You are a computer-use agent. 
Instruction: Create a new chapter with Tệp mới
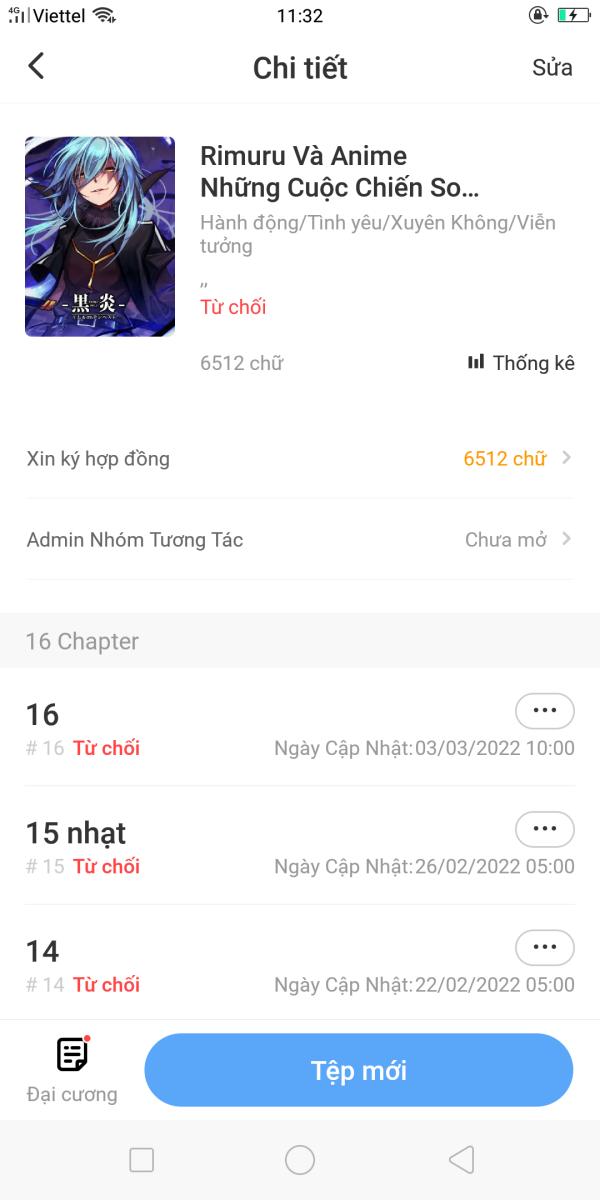coord(358,1070)
